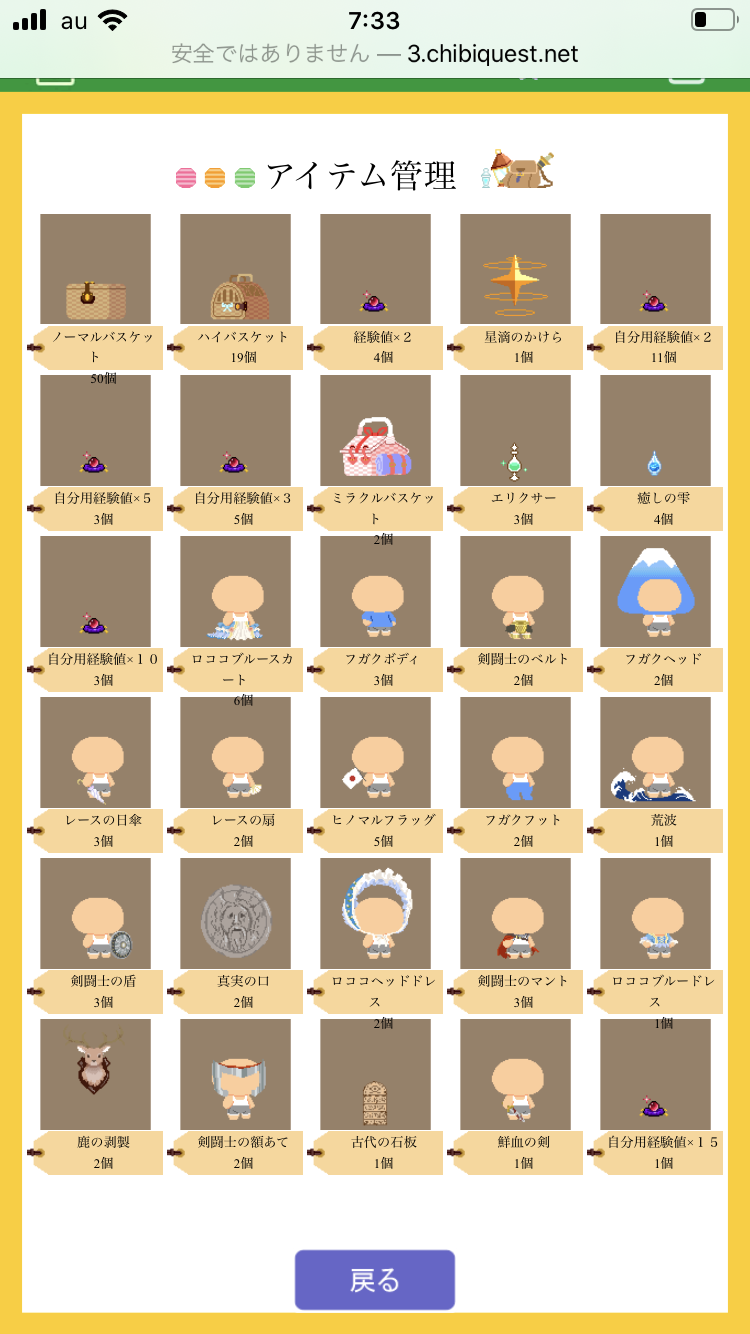Select the フガクボディ item

click(x=375, y=591)
